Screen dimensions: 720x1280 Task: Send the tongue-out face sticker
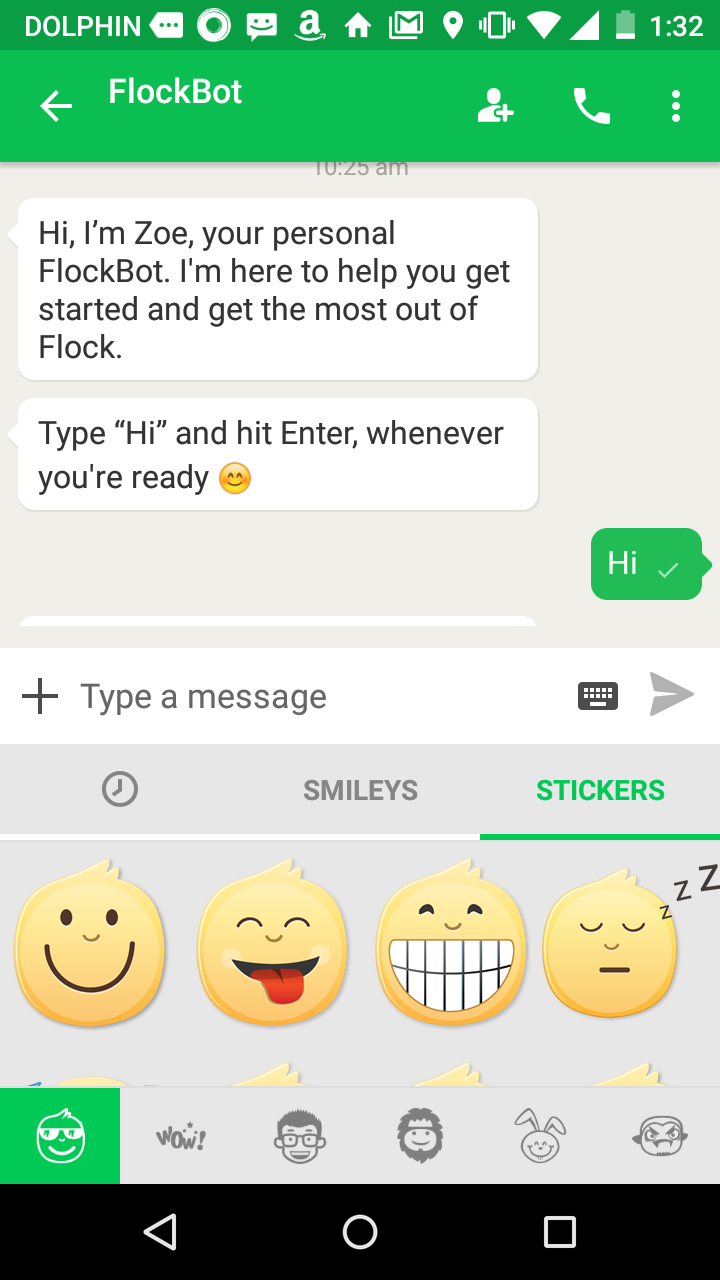[272, 943]
